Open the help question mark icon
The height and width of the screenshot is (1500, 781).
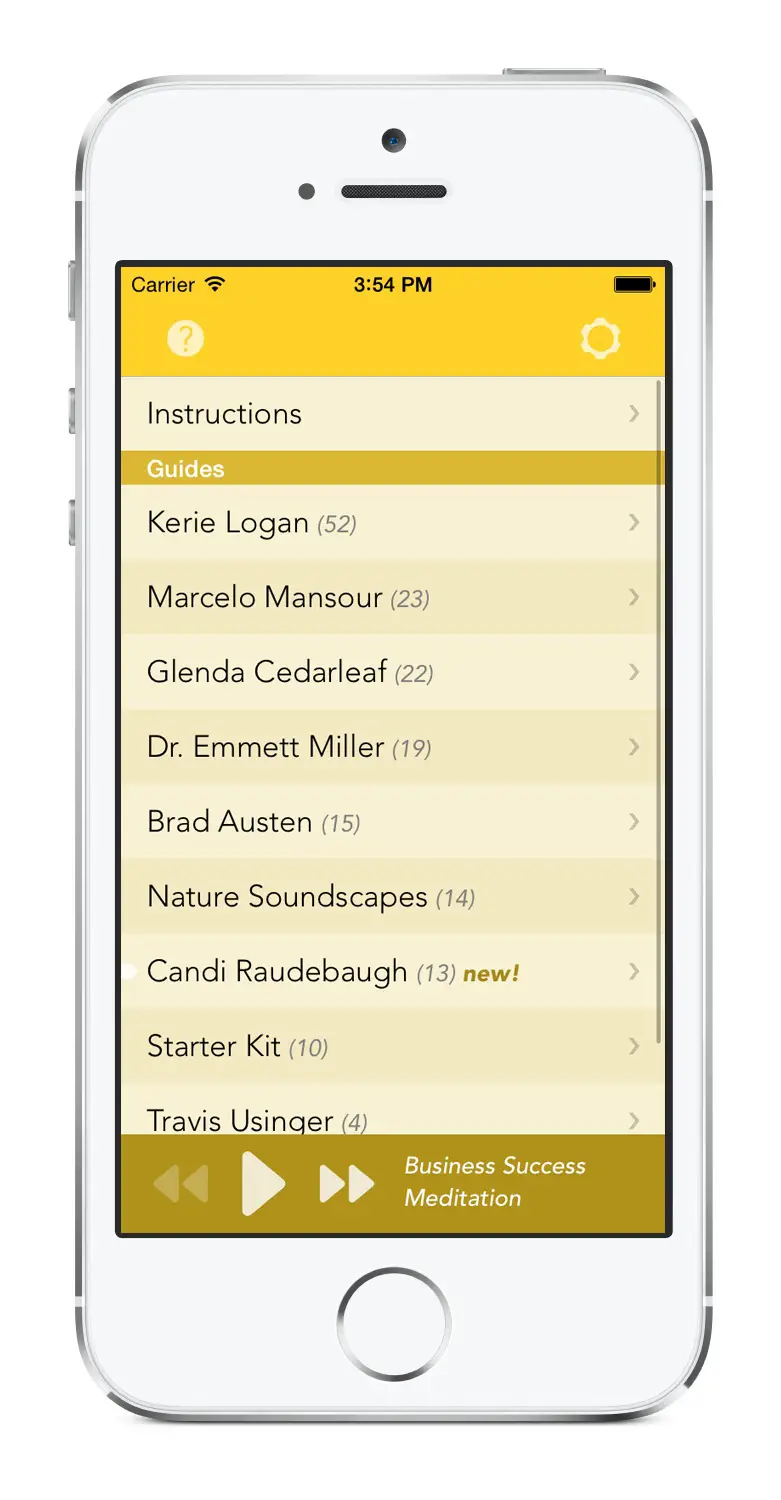tap(185, 339)
